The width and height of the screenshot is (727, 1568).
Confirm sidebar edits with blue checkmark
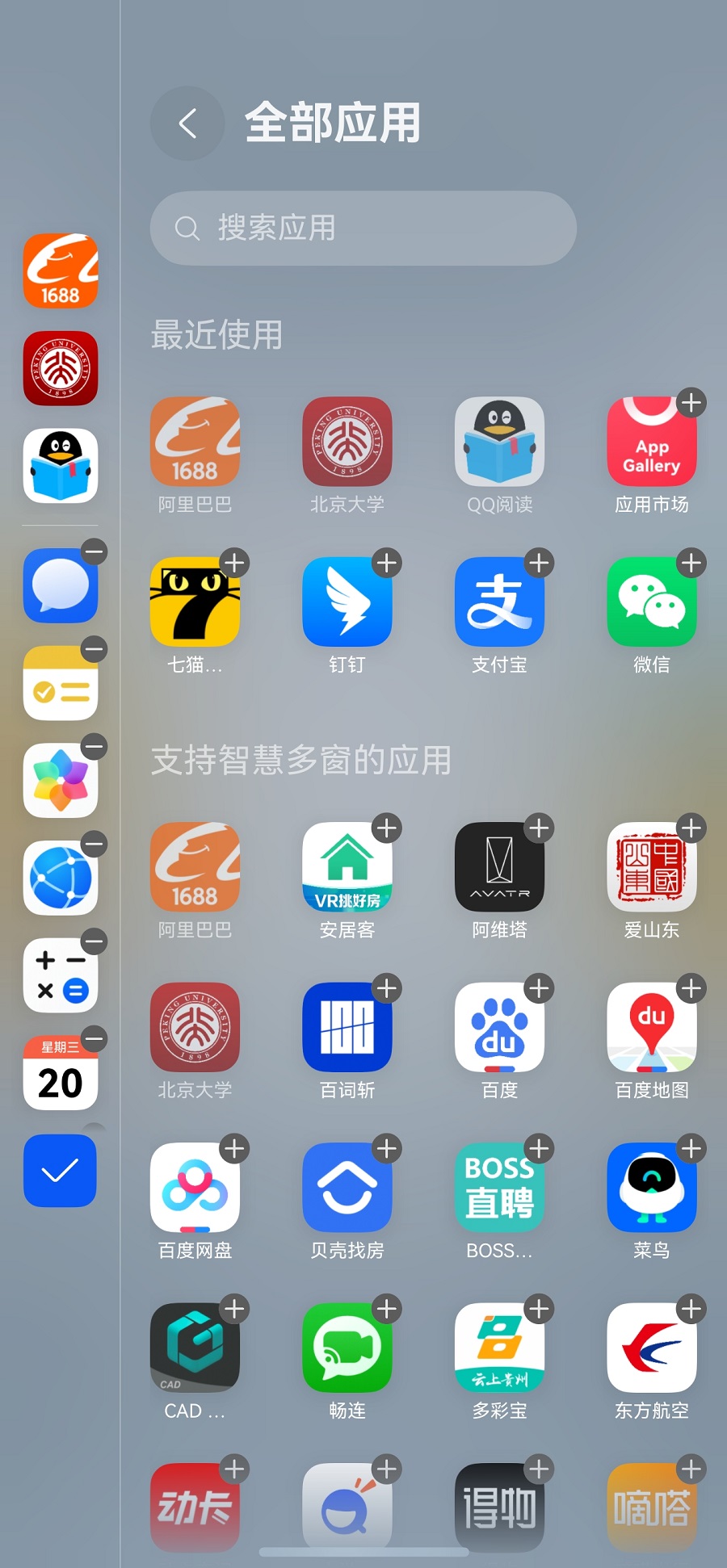[60, 1171]
